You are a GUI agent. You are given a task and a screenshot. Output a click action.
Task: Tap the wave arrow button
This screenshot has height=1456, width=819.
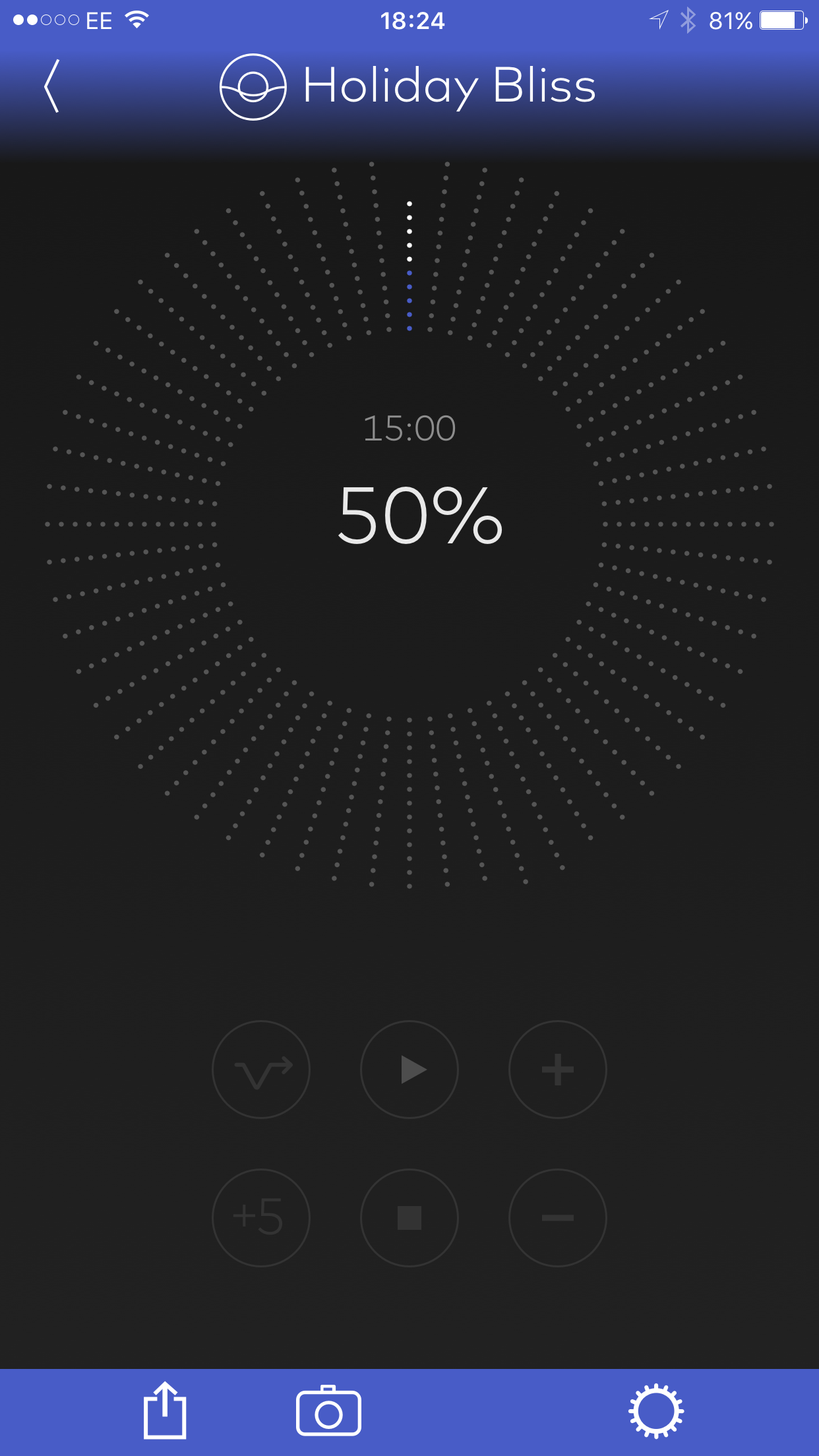point(261,1070)
